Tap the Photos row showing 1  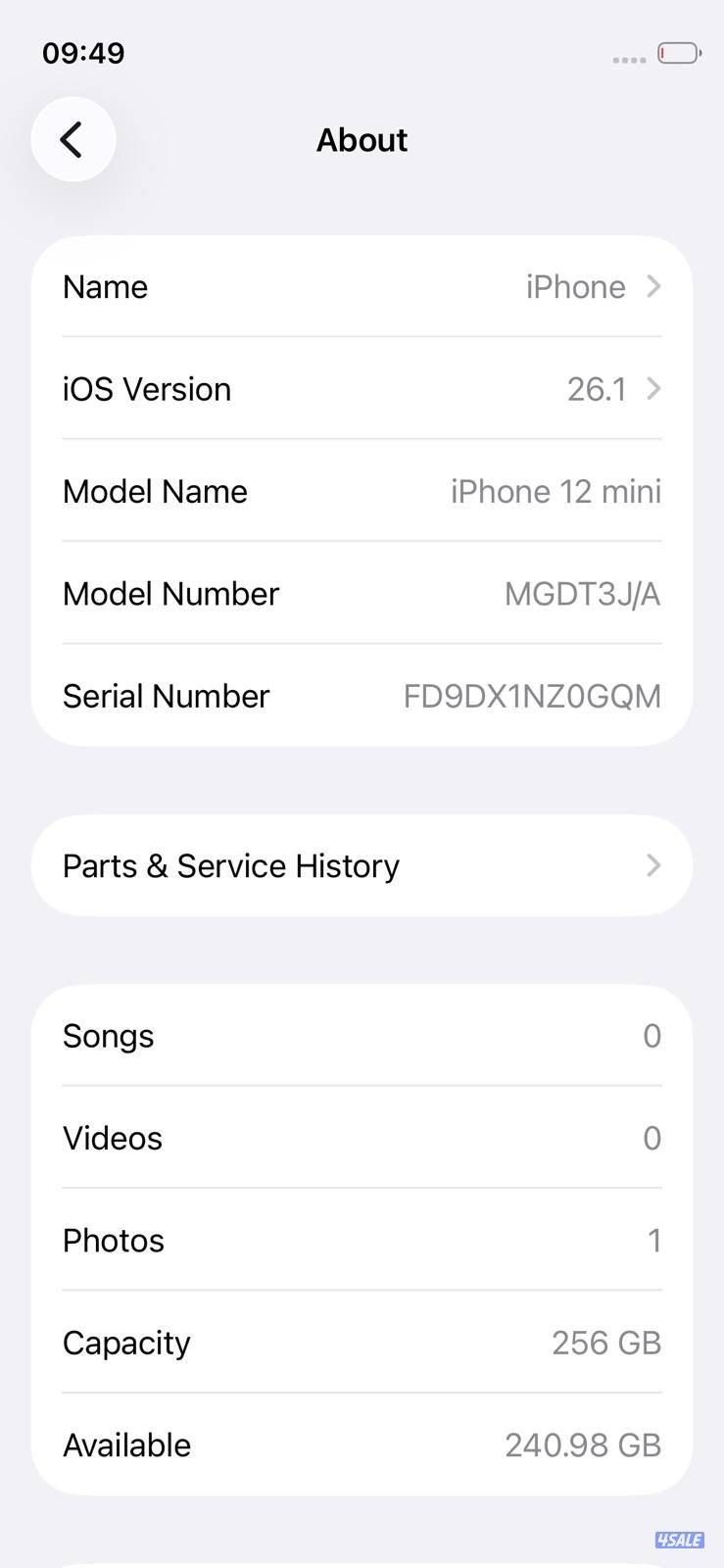click(x=362, y=1240)
